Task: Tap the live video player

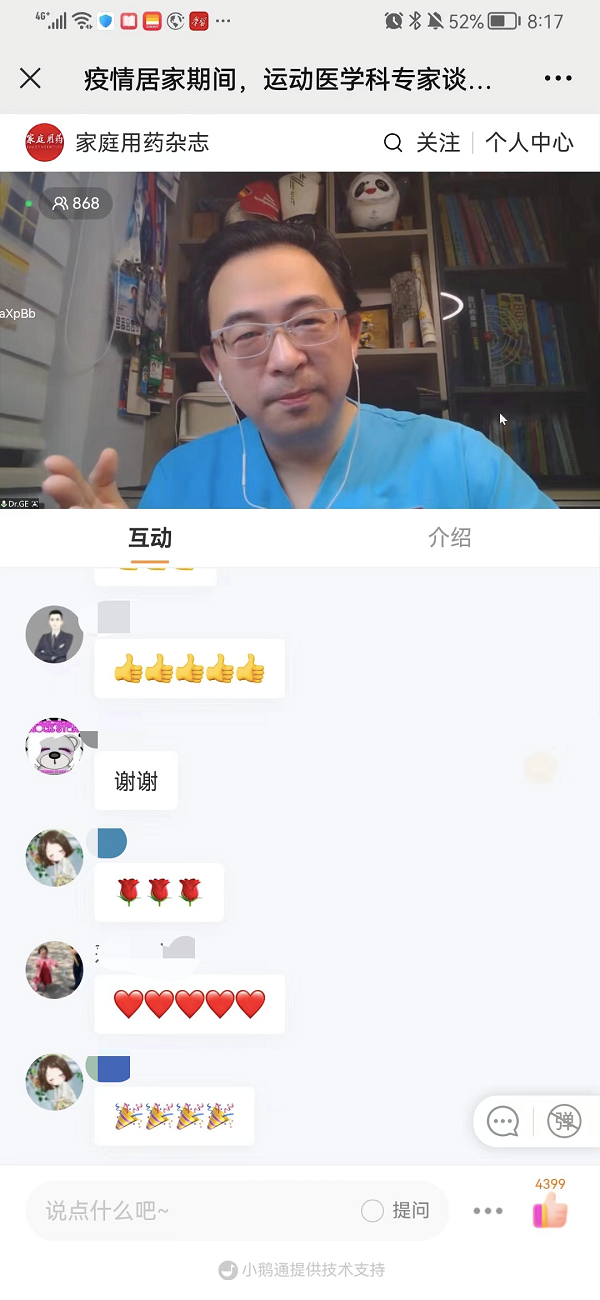Action: point(300,340)
